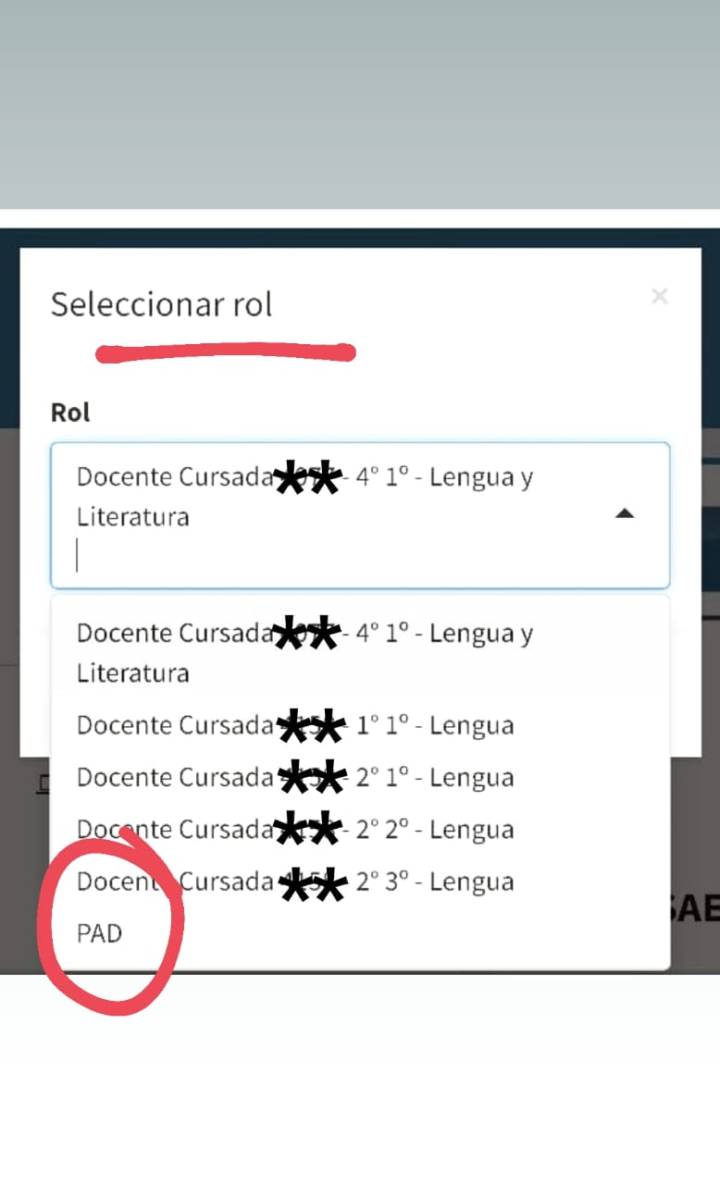Select Docente Cursada 2° 1° Lengua
Viewport: 720px width, 1184px height.
click(295, 776)
